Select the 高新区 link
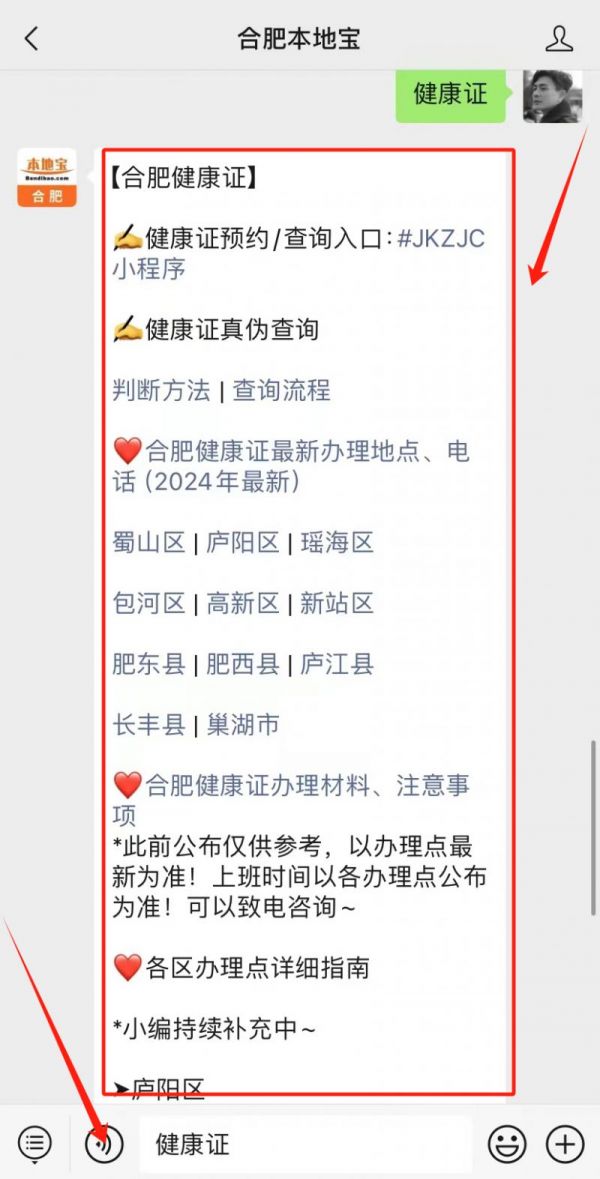The image size is (600, 1179). 243,604
